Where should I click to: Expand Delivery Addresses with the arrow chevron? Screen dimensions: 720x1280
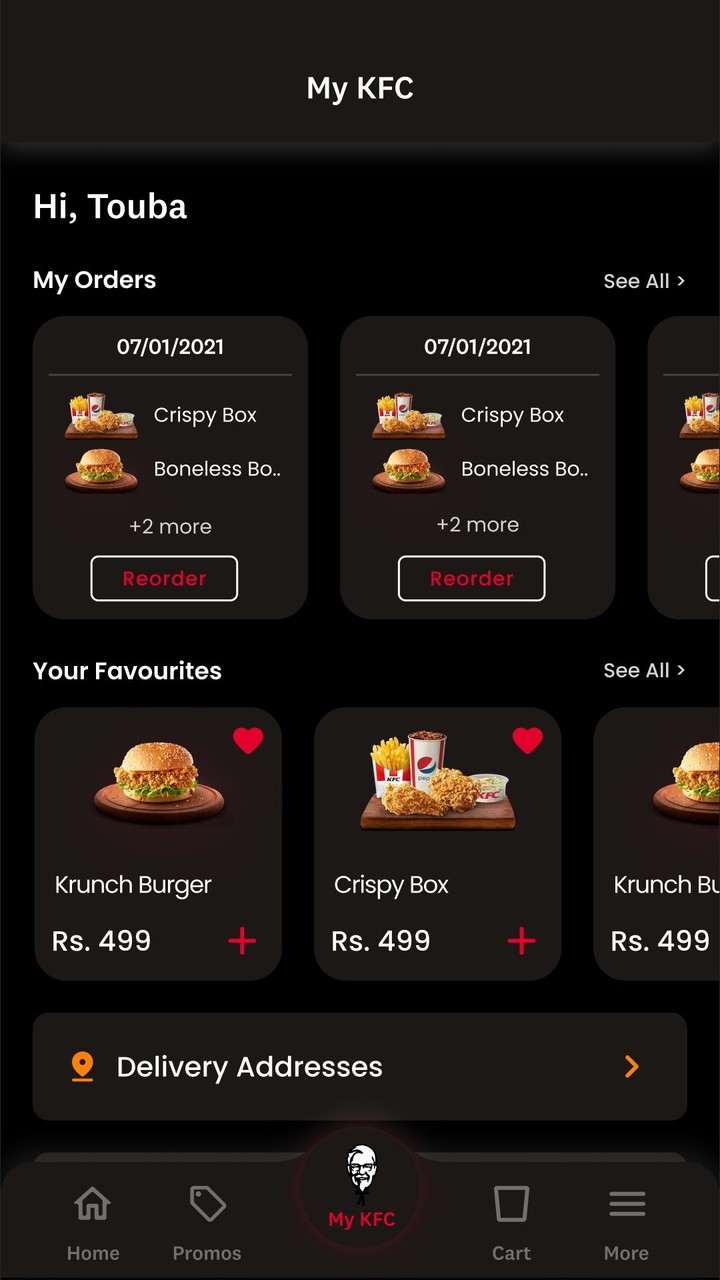tap(631, 1066)
